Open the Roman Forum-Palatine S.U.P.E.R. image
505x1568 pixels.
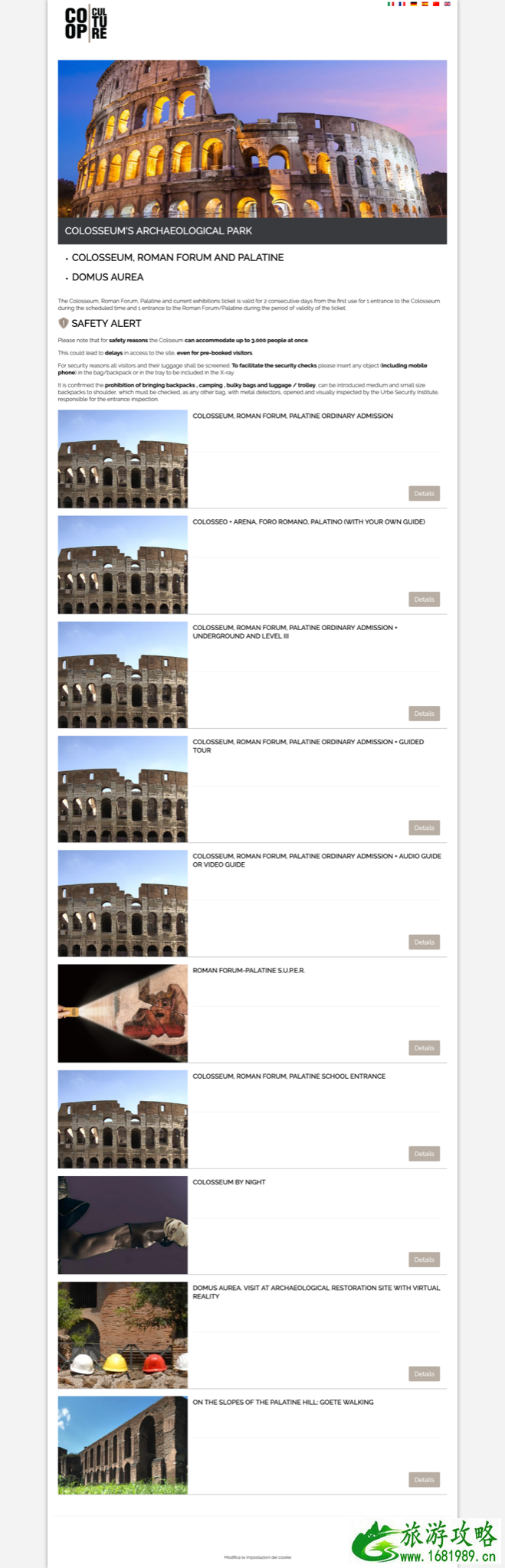(123, 1013)
